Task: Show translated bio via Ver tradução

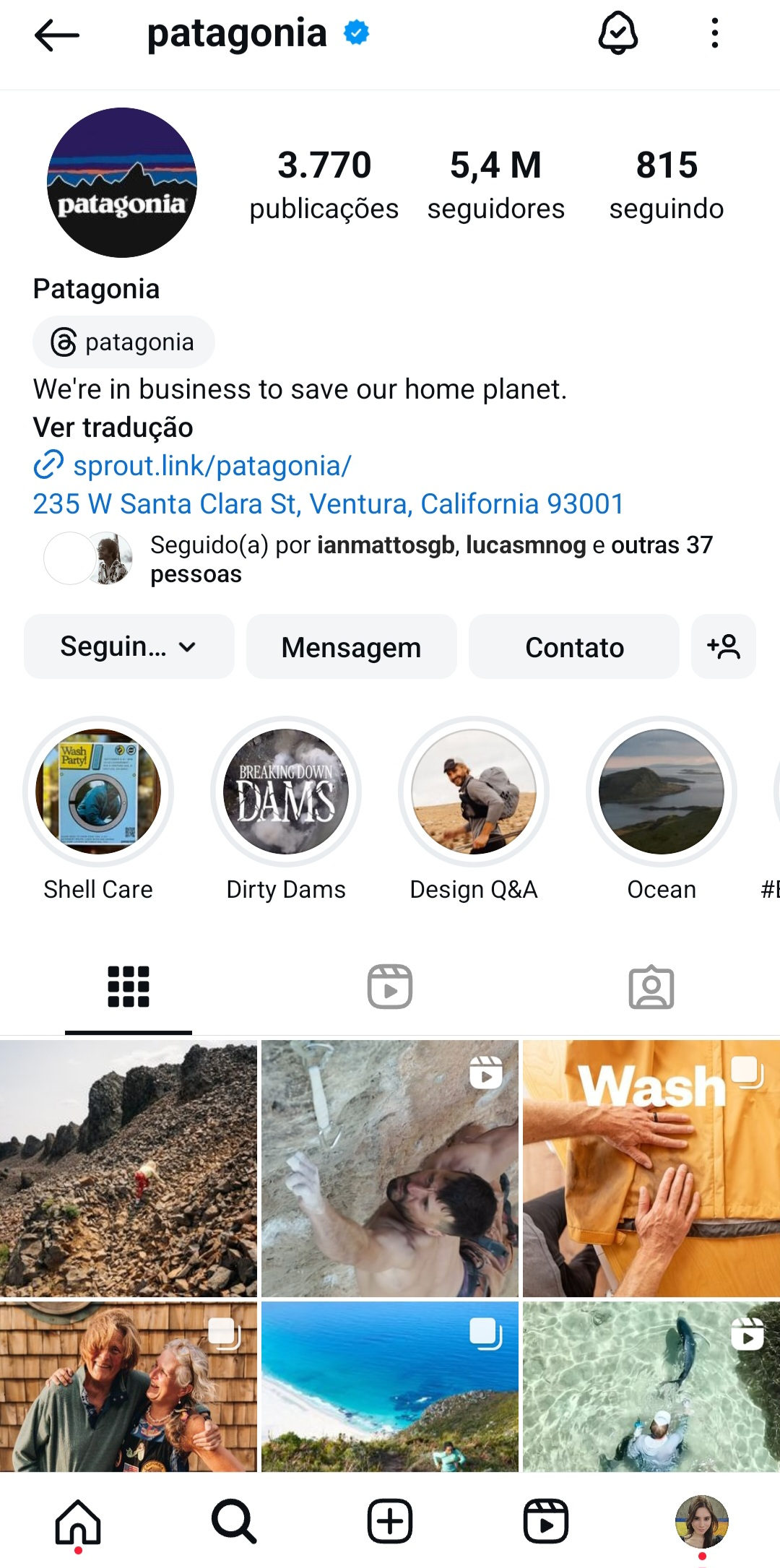Action: [x=113, y=427]
